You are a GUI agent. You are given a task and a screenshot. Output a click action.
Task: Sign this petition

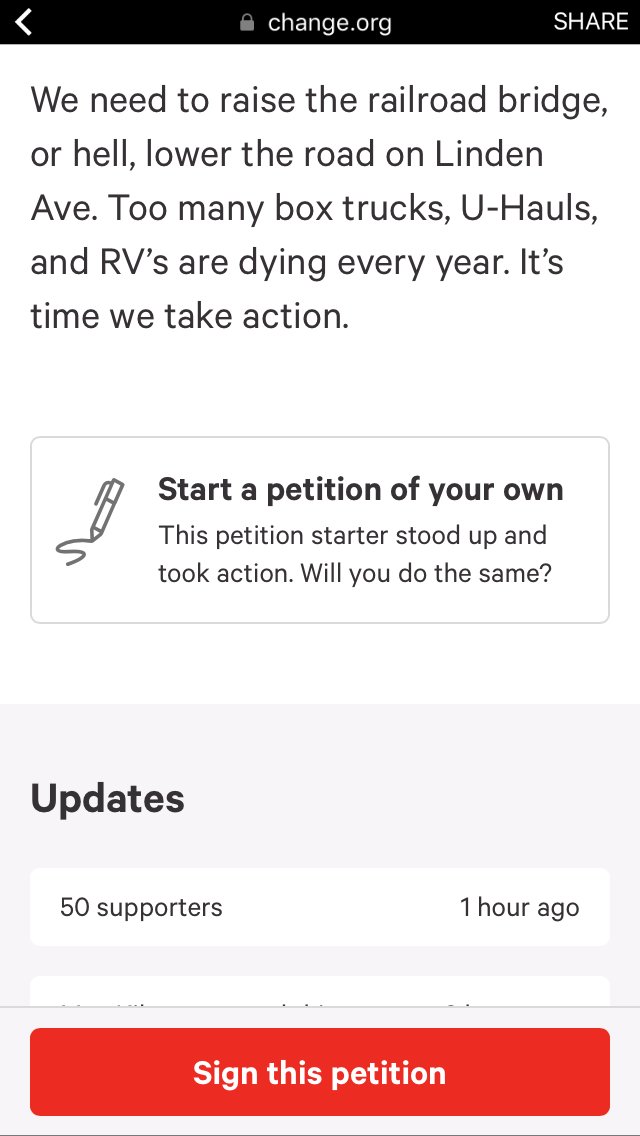[x=320, y=1072]
